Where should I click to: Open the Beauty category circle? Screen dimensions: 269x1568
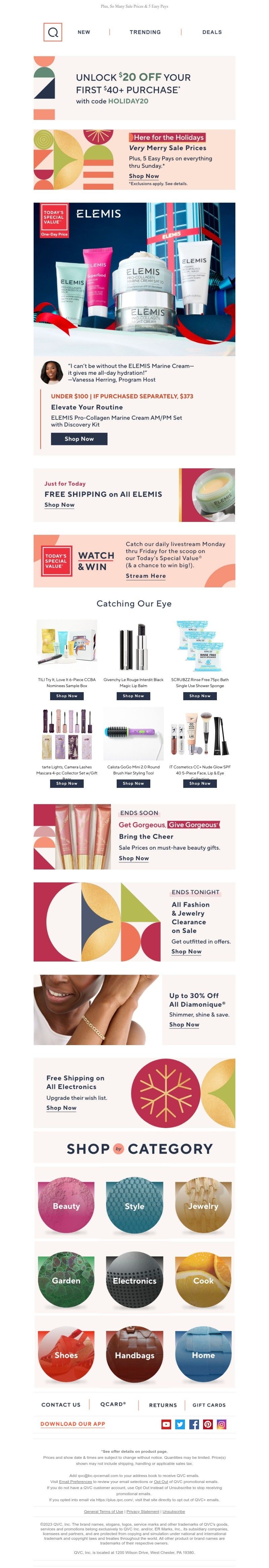tap(66, 1206)
